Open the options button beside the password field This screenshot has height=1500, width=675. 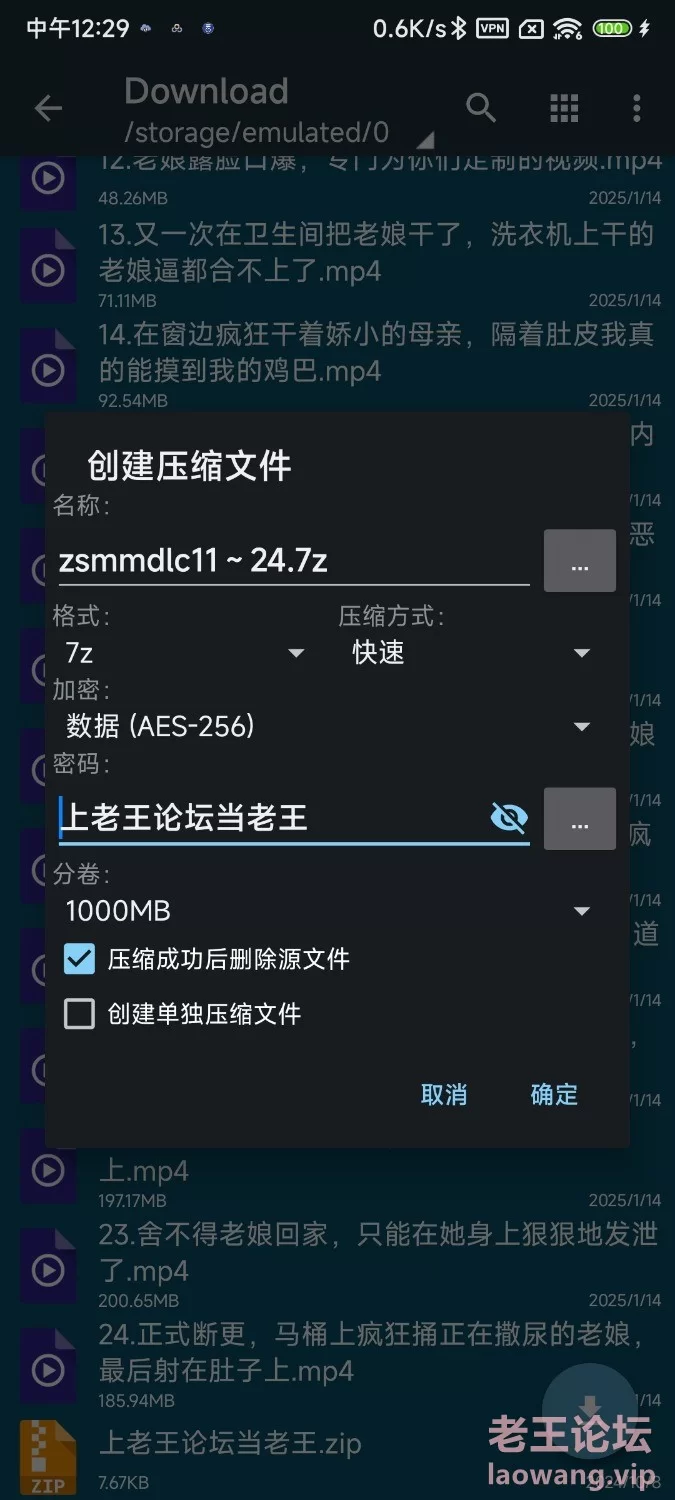point(579,820)
